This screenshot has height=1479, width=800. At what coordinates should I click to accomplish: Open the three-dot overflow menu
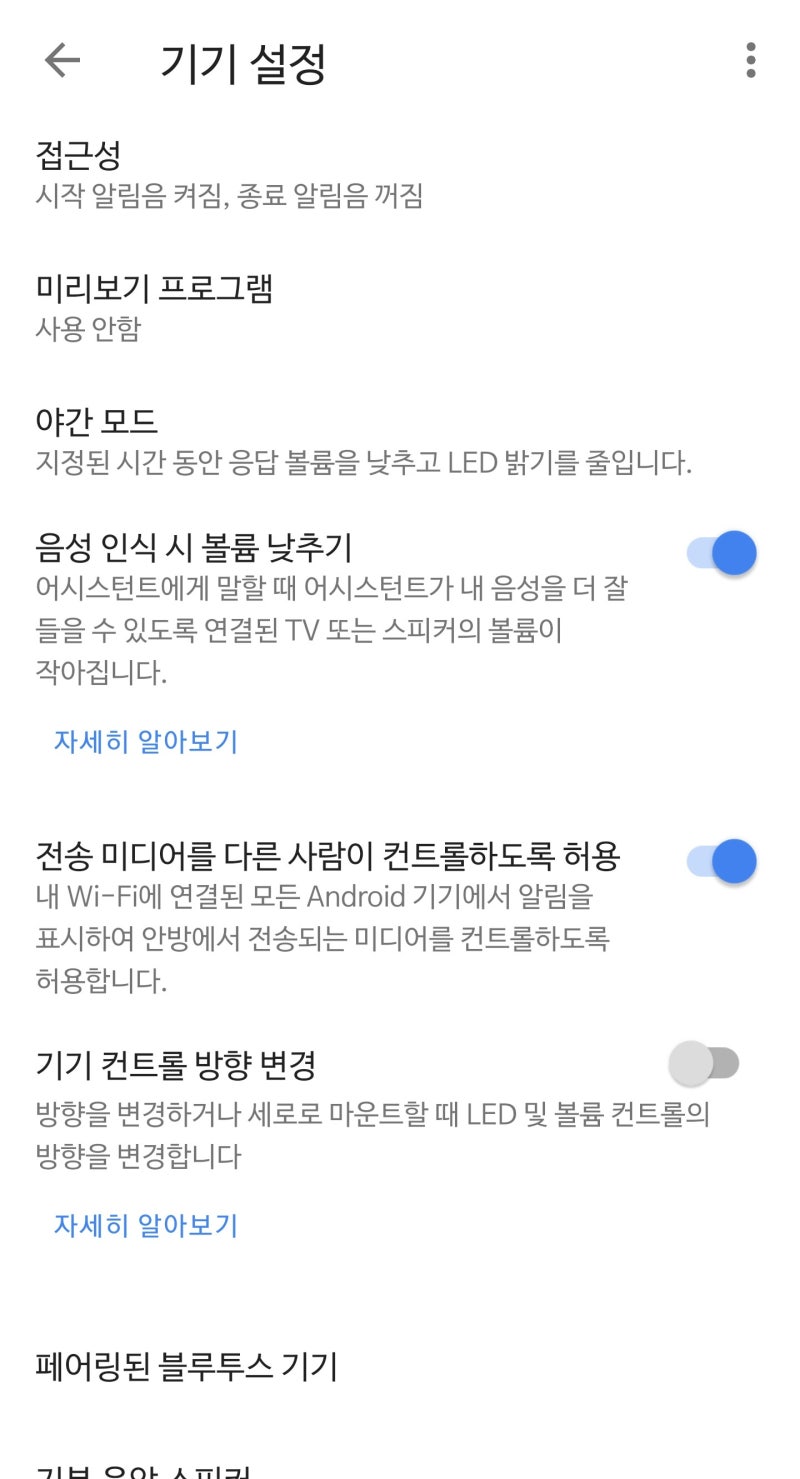pos(750,61)
